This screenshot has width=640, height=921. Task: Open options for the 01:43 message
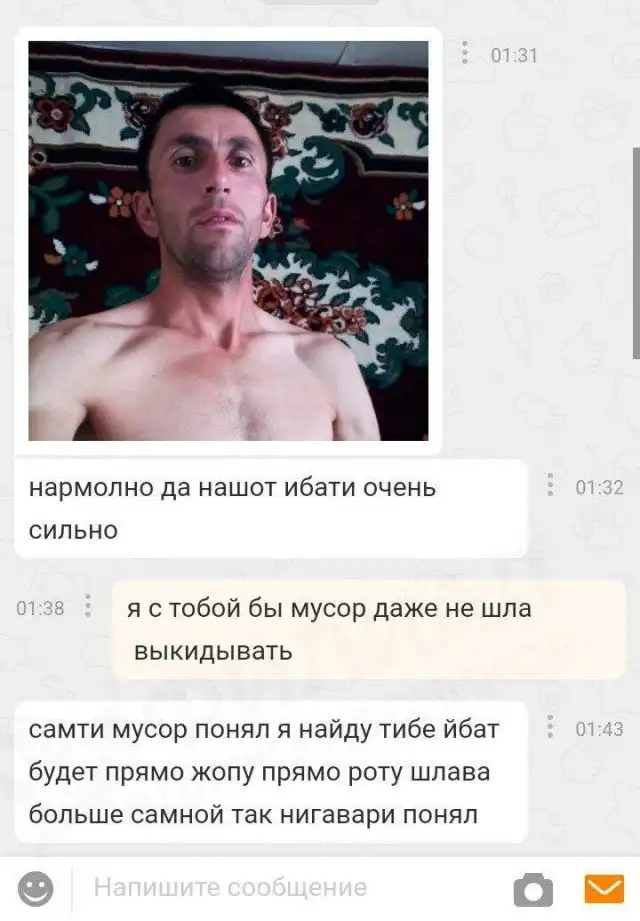[550, 728]
